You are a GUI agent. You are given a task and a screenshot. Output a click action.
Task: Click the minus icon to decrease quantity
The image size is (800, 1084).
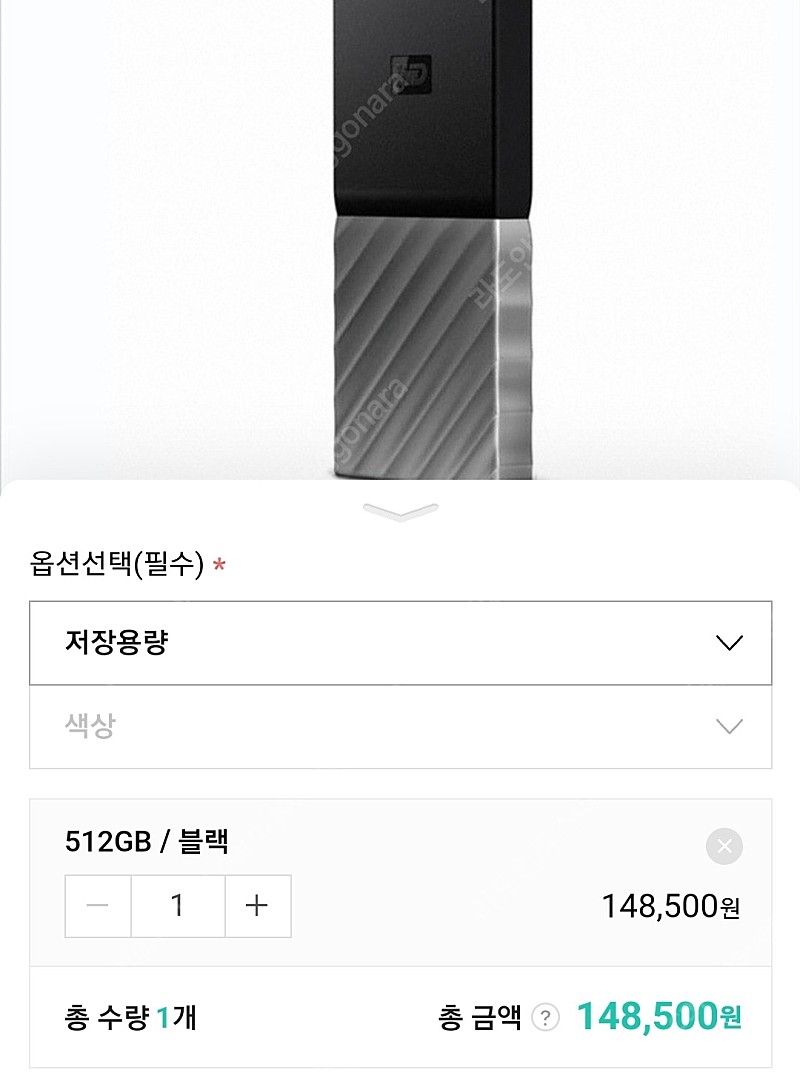96,906
